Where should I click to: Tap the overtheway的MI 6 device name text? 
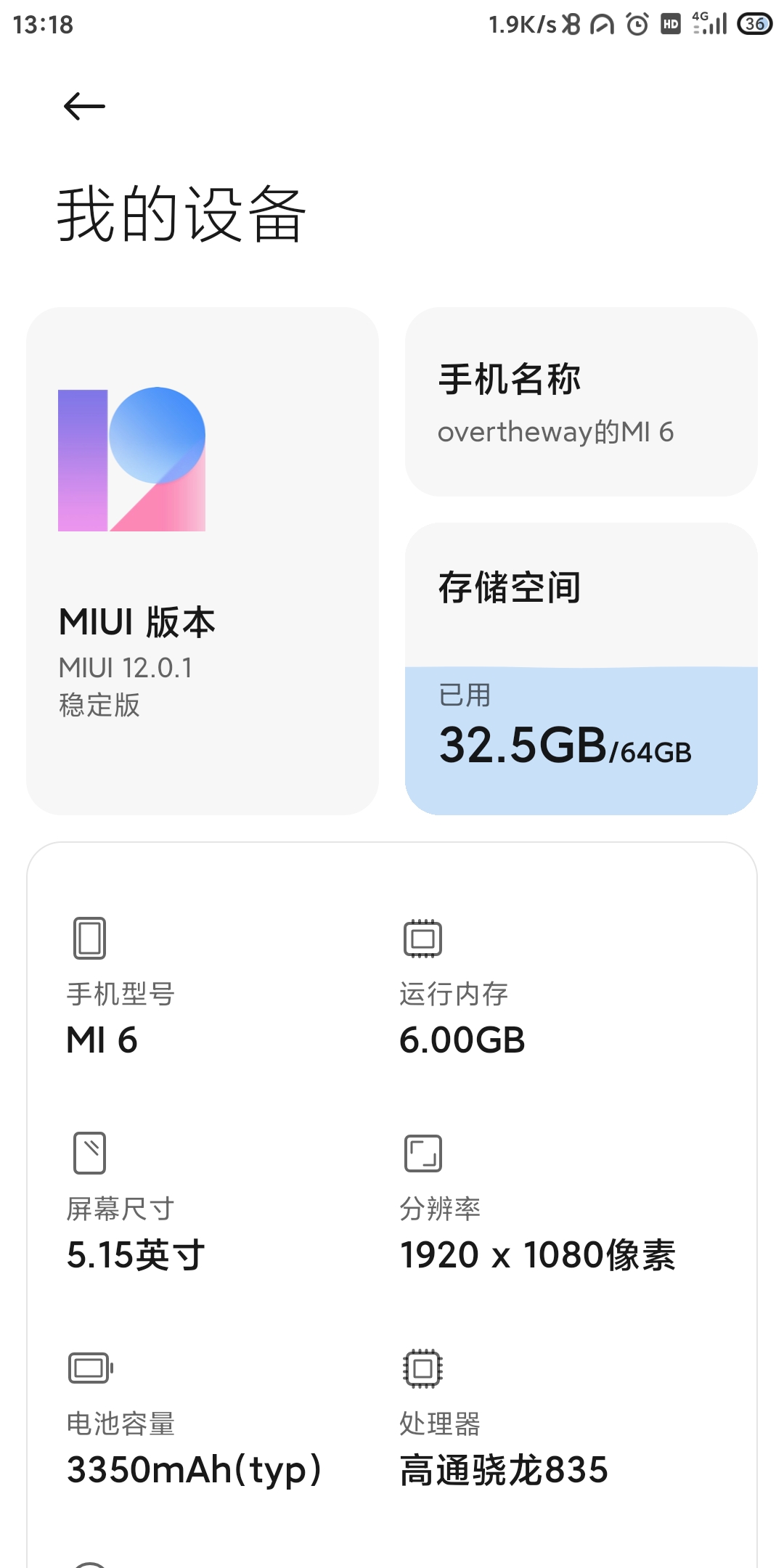pos(556,431)
